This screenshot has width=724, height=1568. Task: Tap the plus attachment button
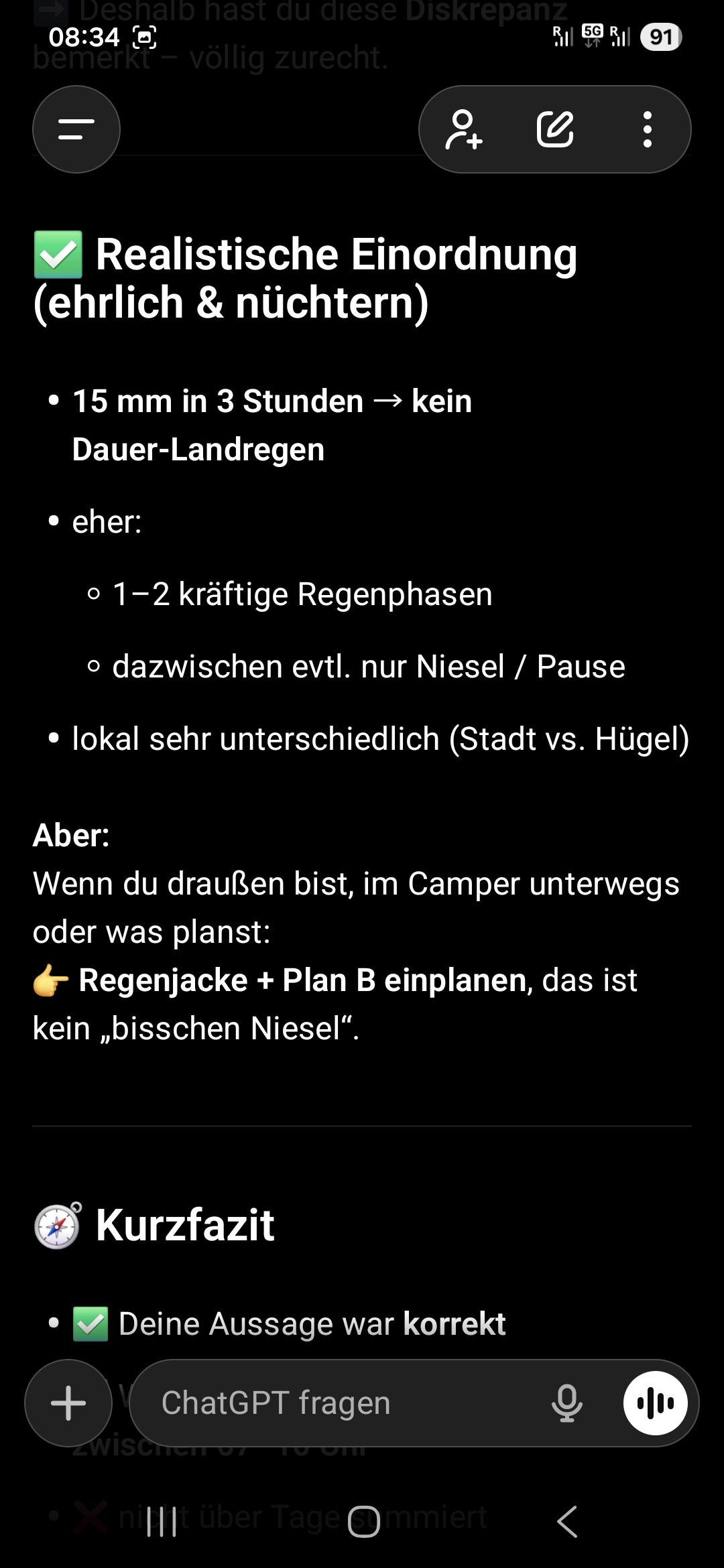pyautogui.click(x=68, y=1402)
